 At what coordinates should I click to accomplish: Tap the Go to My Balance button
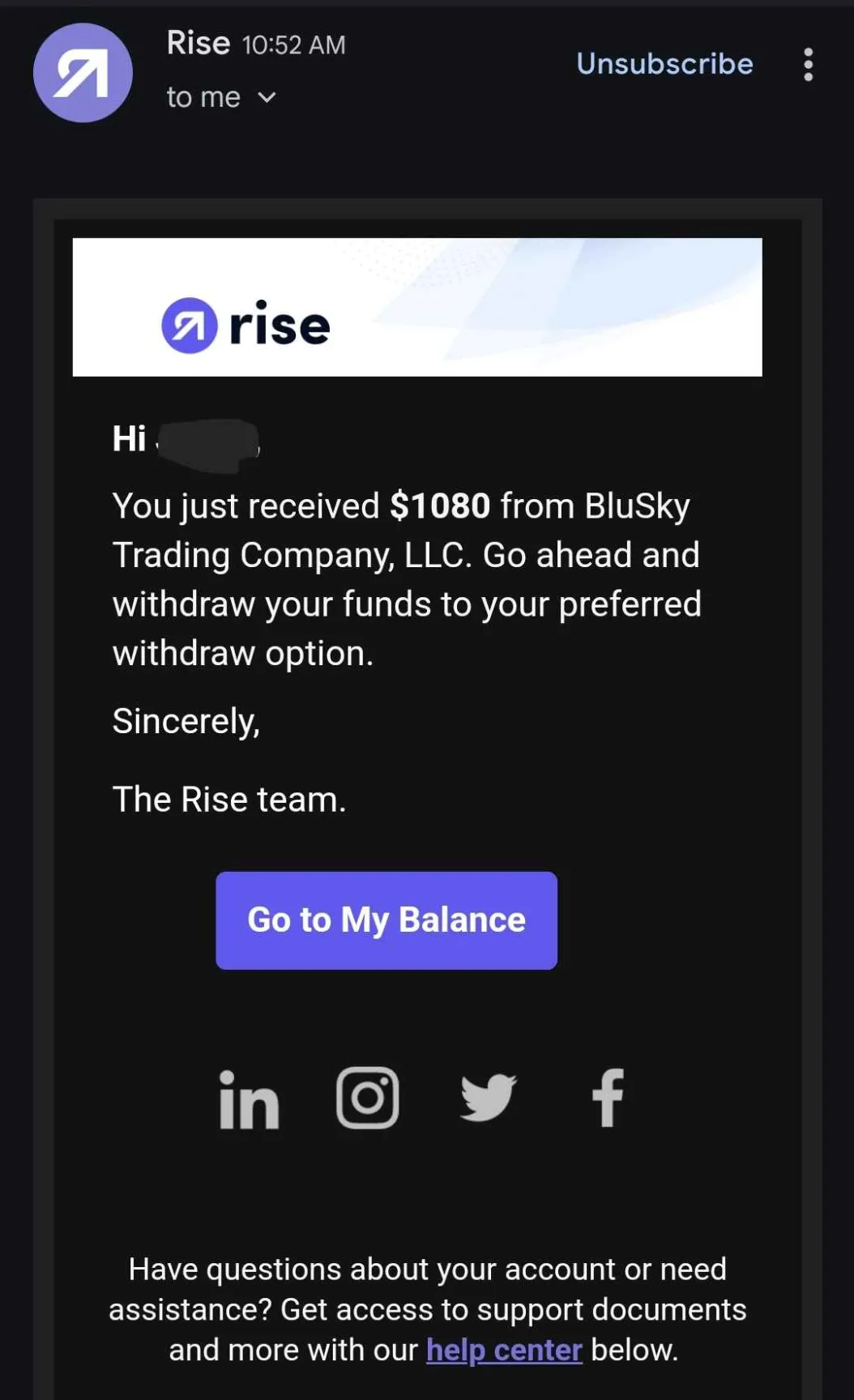click(x=386, y=920)
